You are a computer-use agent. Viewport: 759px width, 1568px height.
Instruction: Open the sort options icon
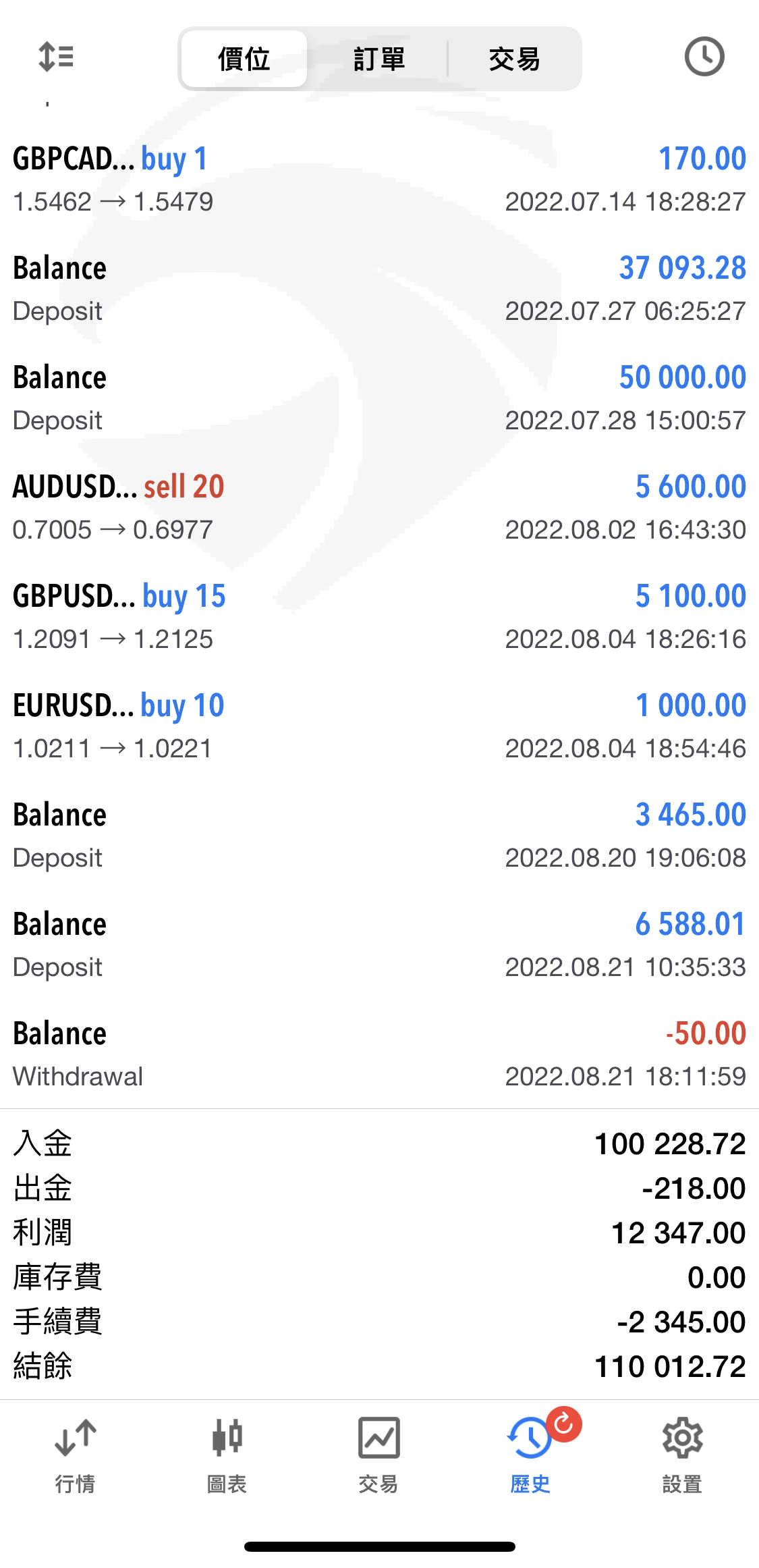point(56,57)
